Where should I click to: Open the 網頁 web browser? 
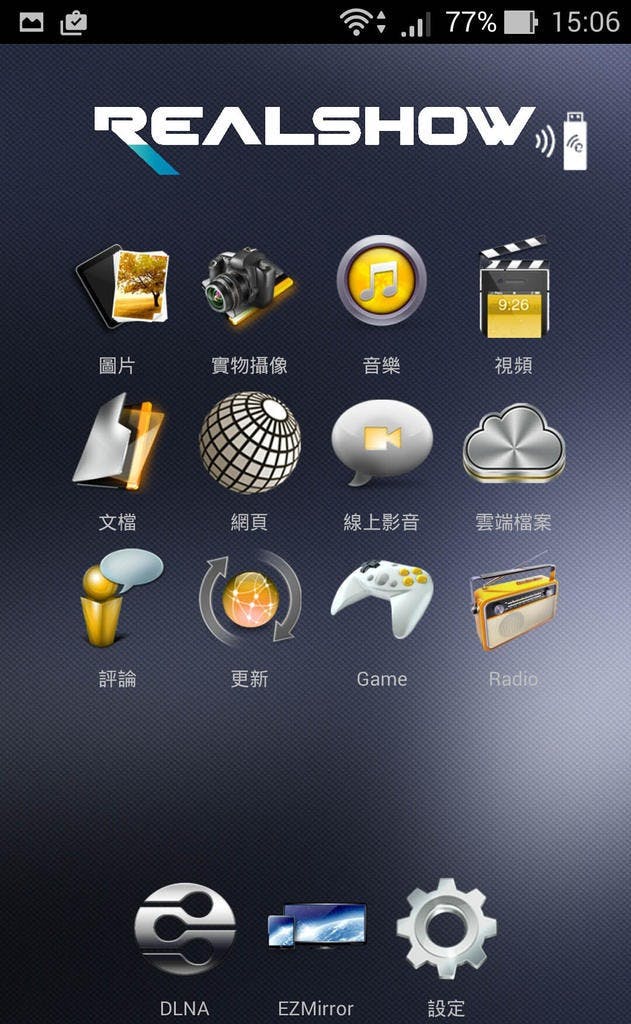[x=249, y=442]
